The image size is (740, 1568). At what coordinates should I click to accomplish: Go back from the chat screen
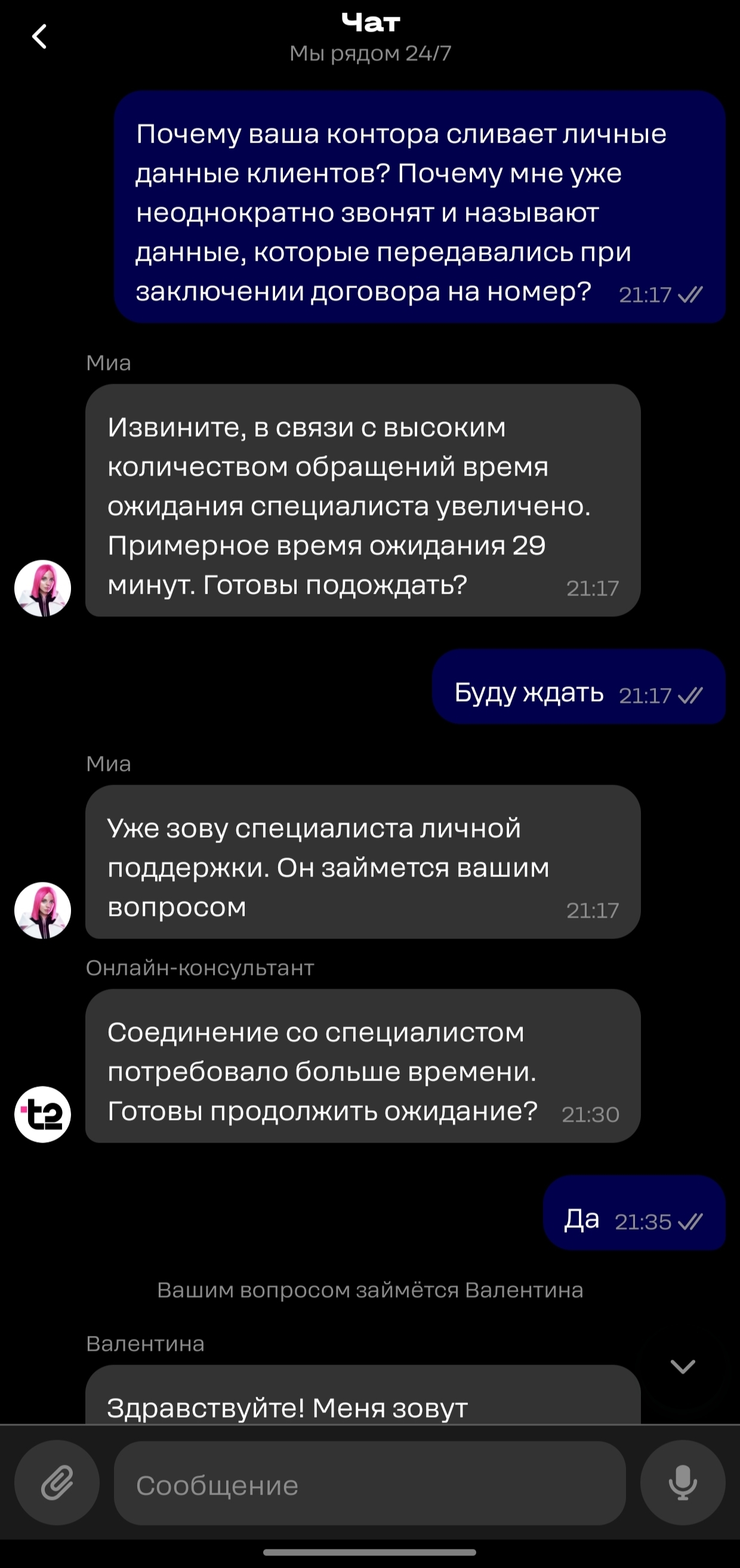39,37
